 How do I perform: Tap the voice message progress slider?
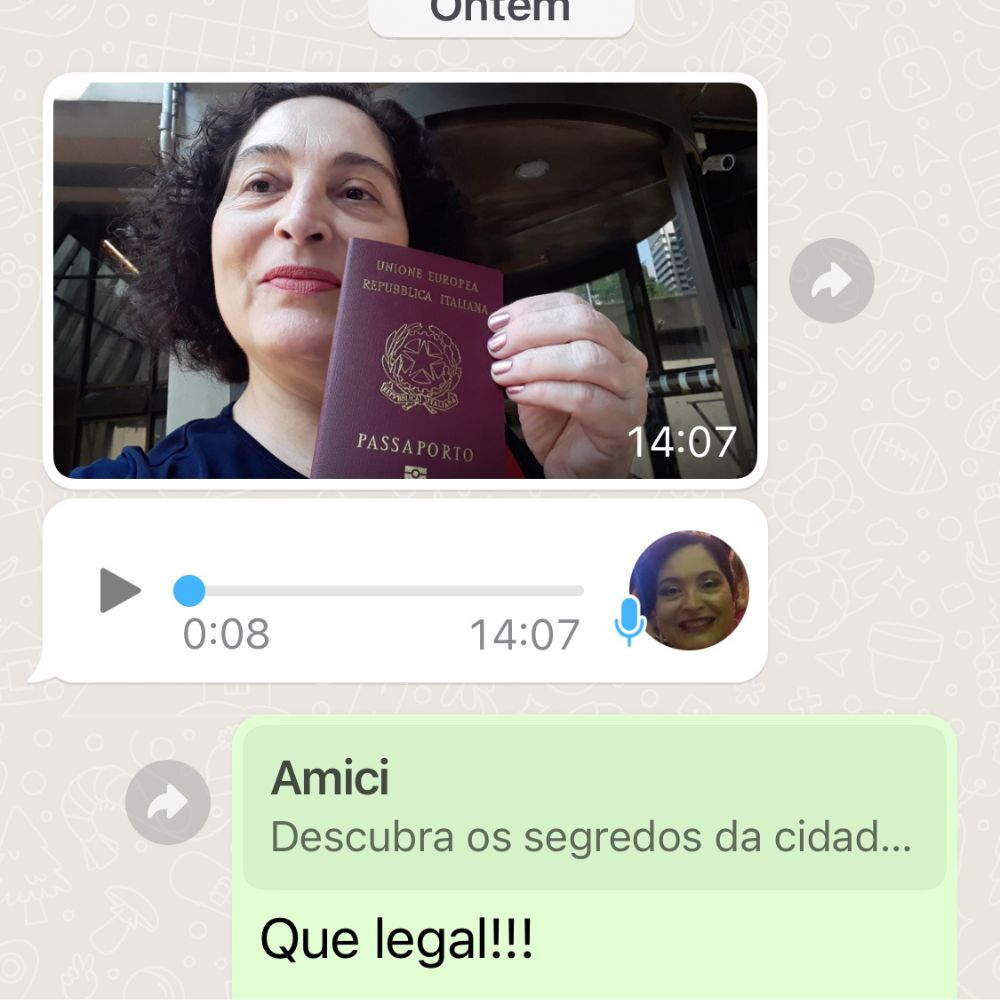click(380, 591)
